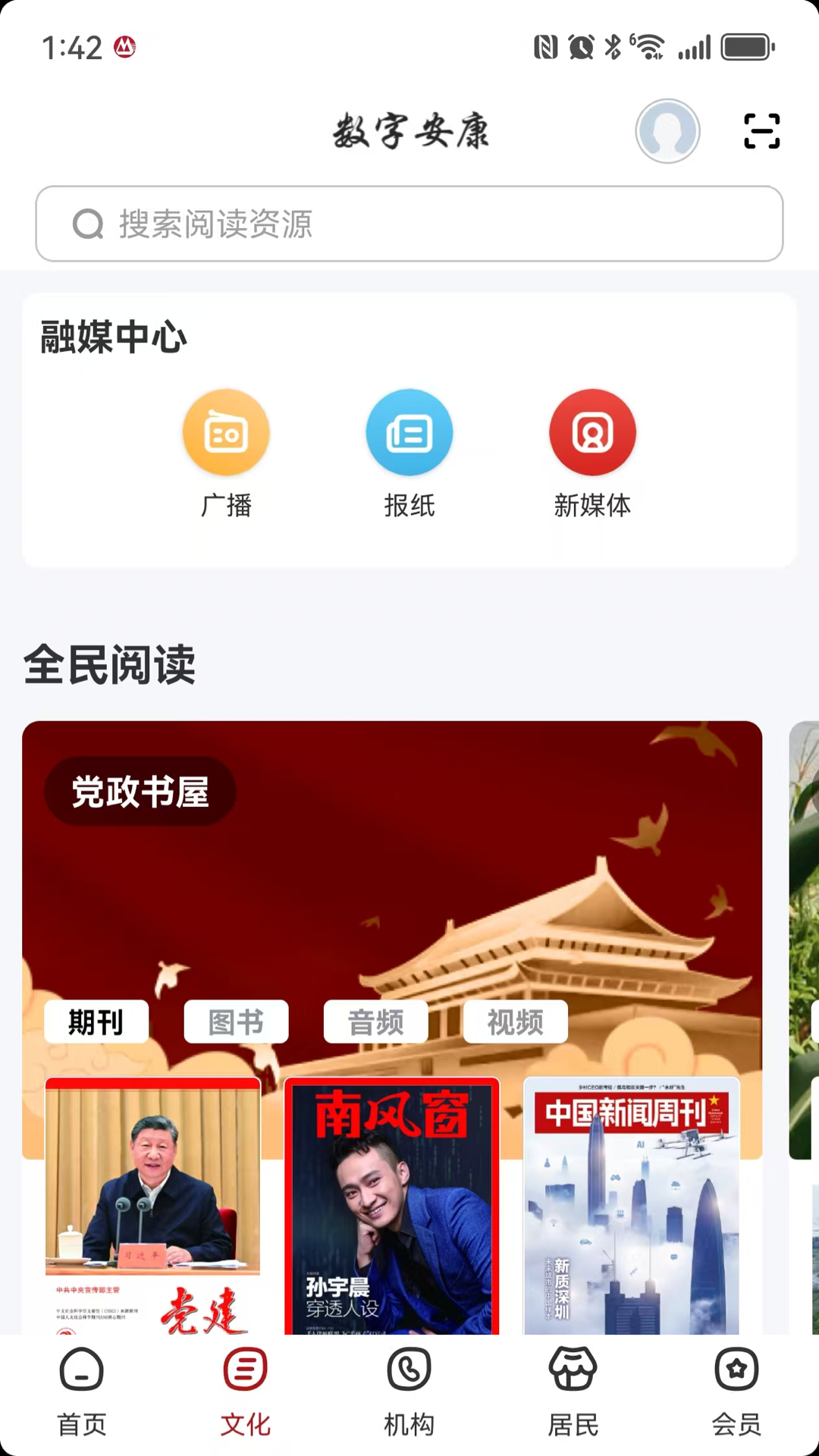Image resolution: width=819 pixels, height=1456 pixels.
Task: Open the scan icon in header
Action: pos(761,131)
